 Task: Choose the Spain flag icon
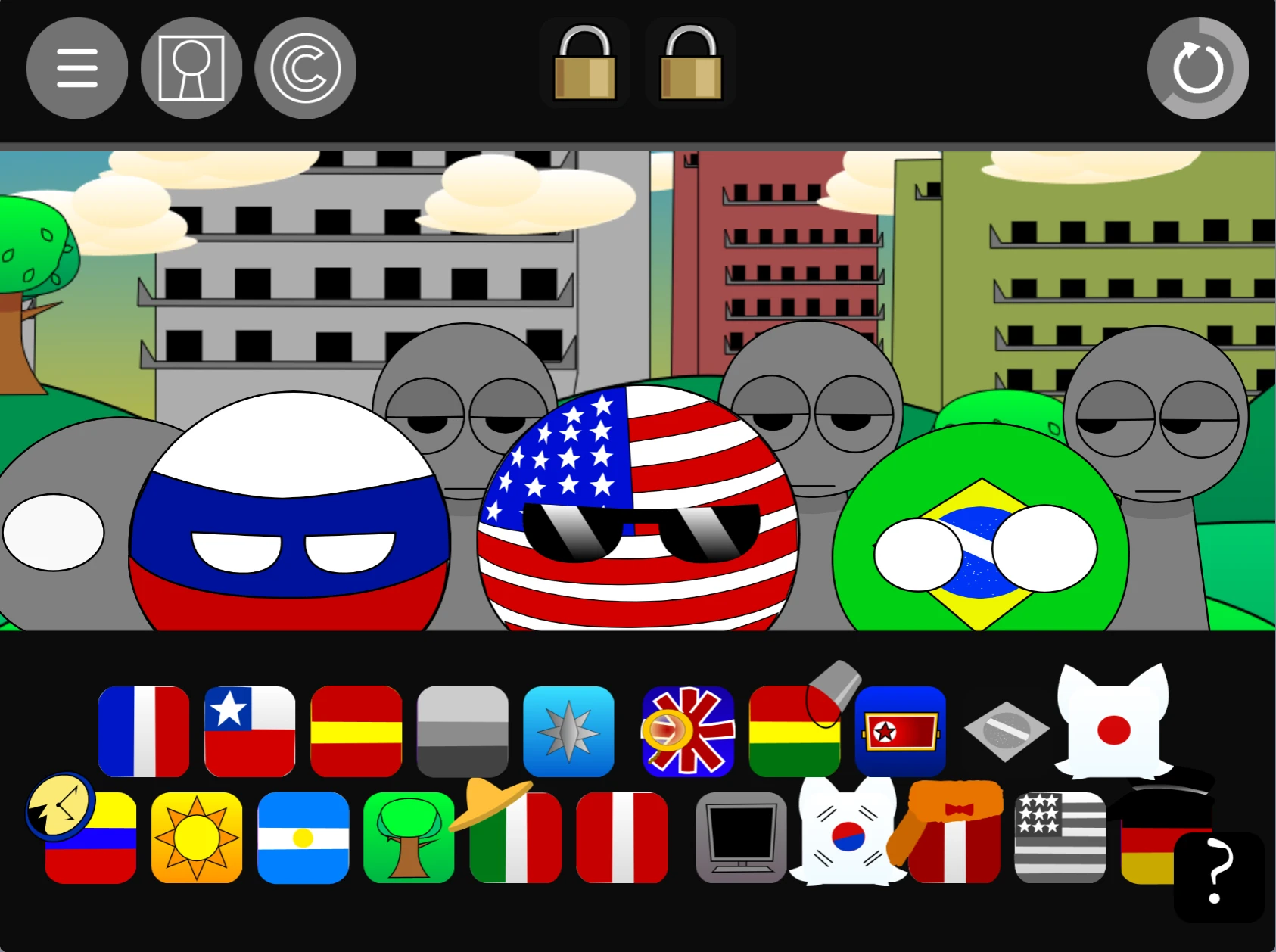356,731
